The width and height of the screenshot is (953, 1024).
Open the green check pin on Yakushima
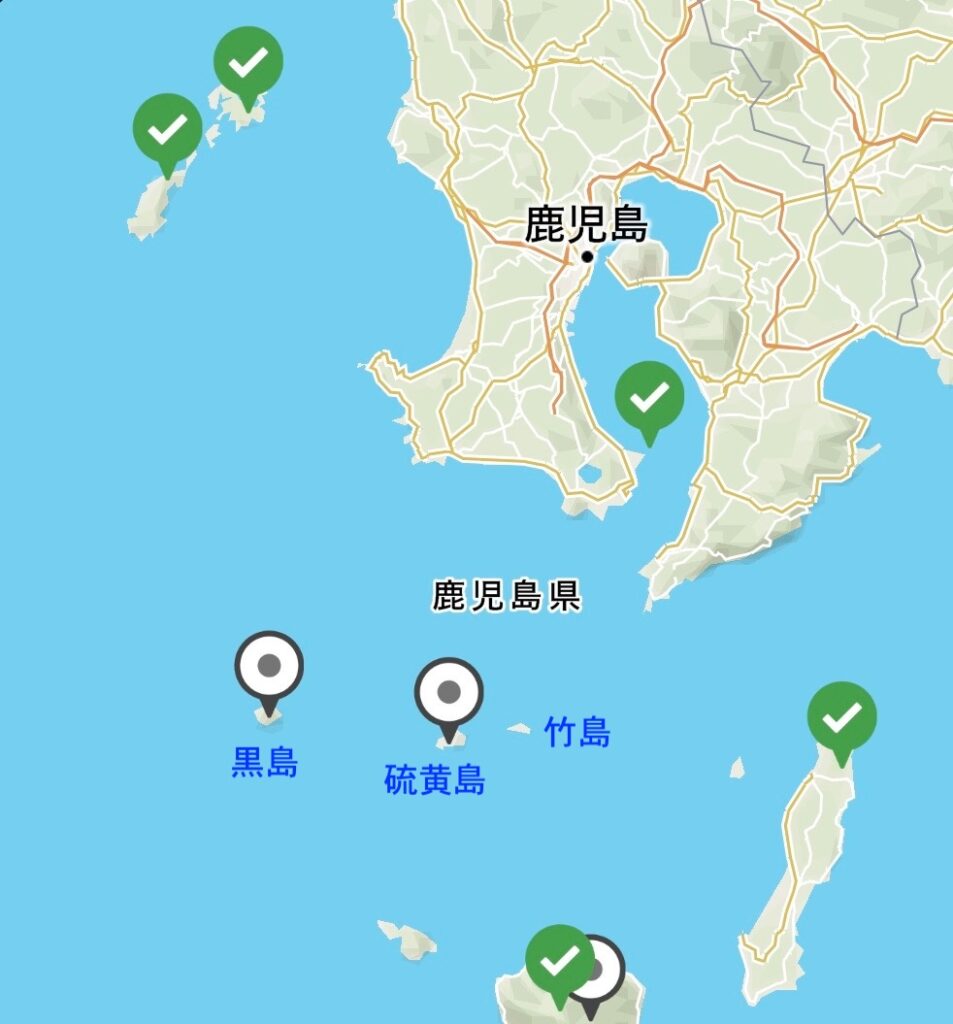pos(559,961)
